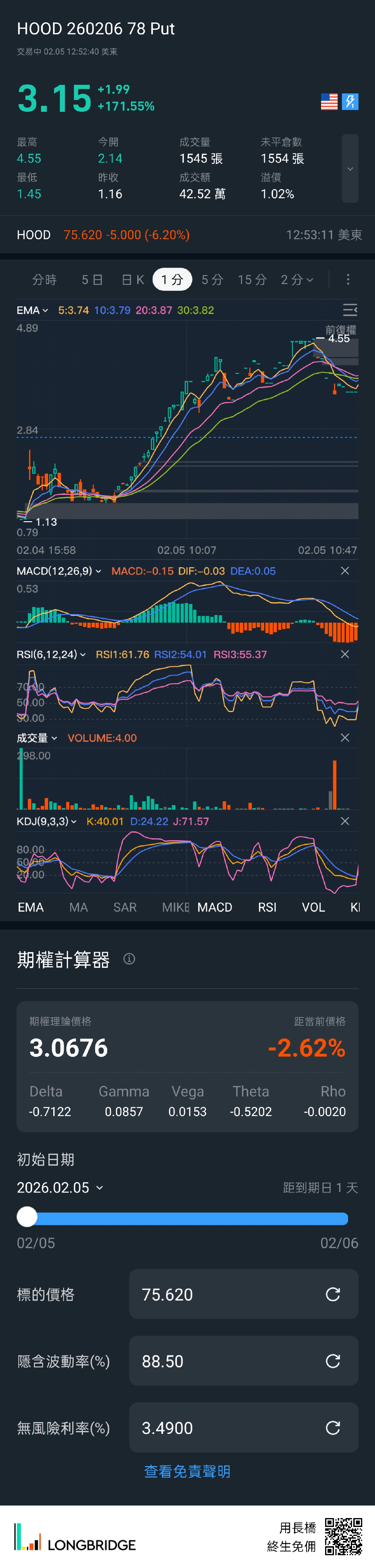Close the KDJ indicator panel
The image size is (375, 1568).
(x=345, y=821)
